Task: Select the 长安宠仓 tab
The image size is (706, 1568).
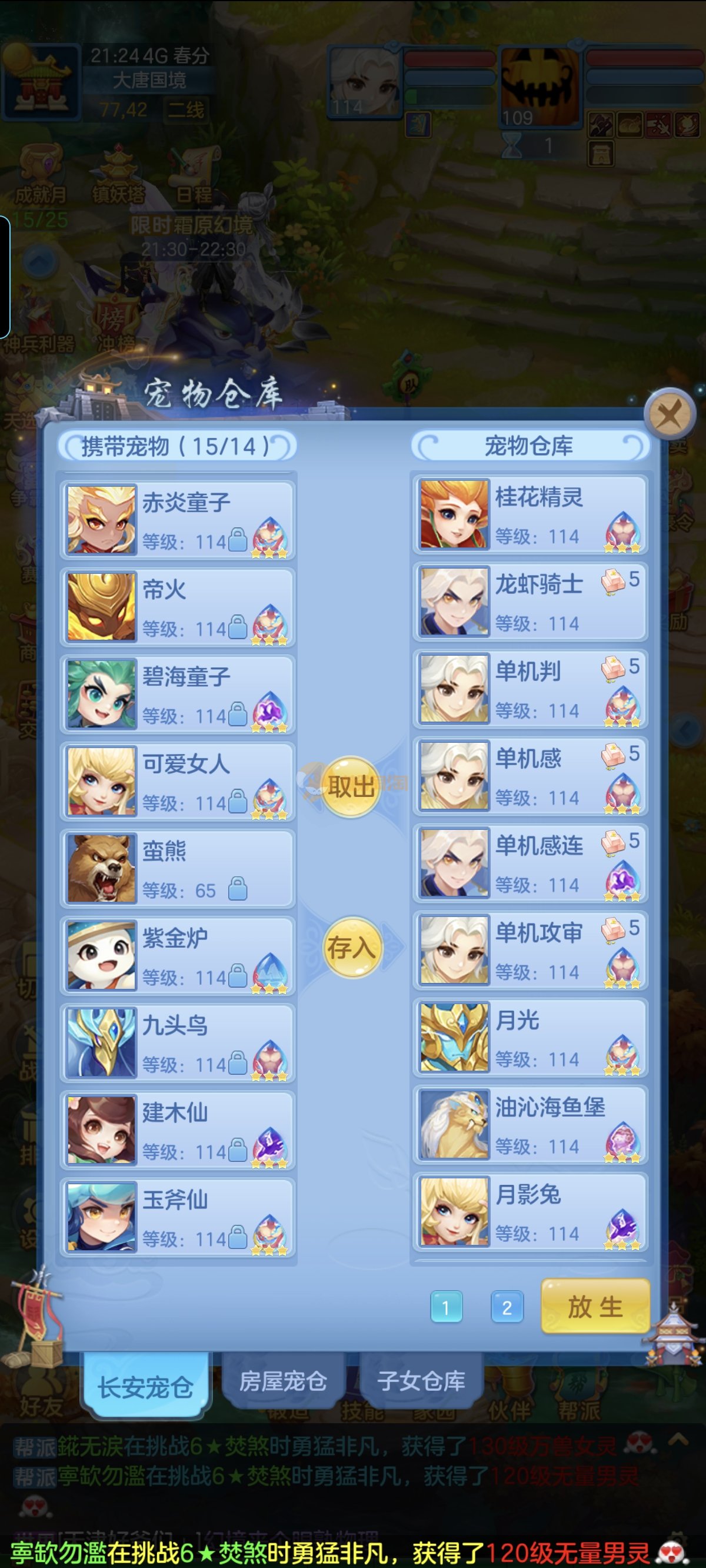Action: [x=145, y=1387]
